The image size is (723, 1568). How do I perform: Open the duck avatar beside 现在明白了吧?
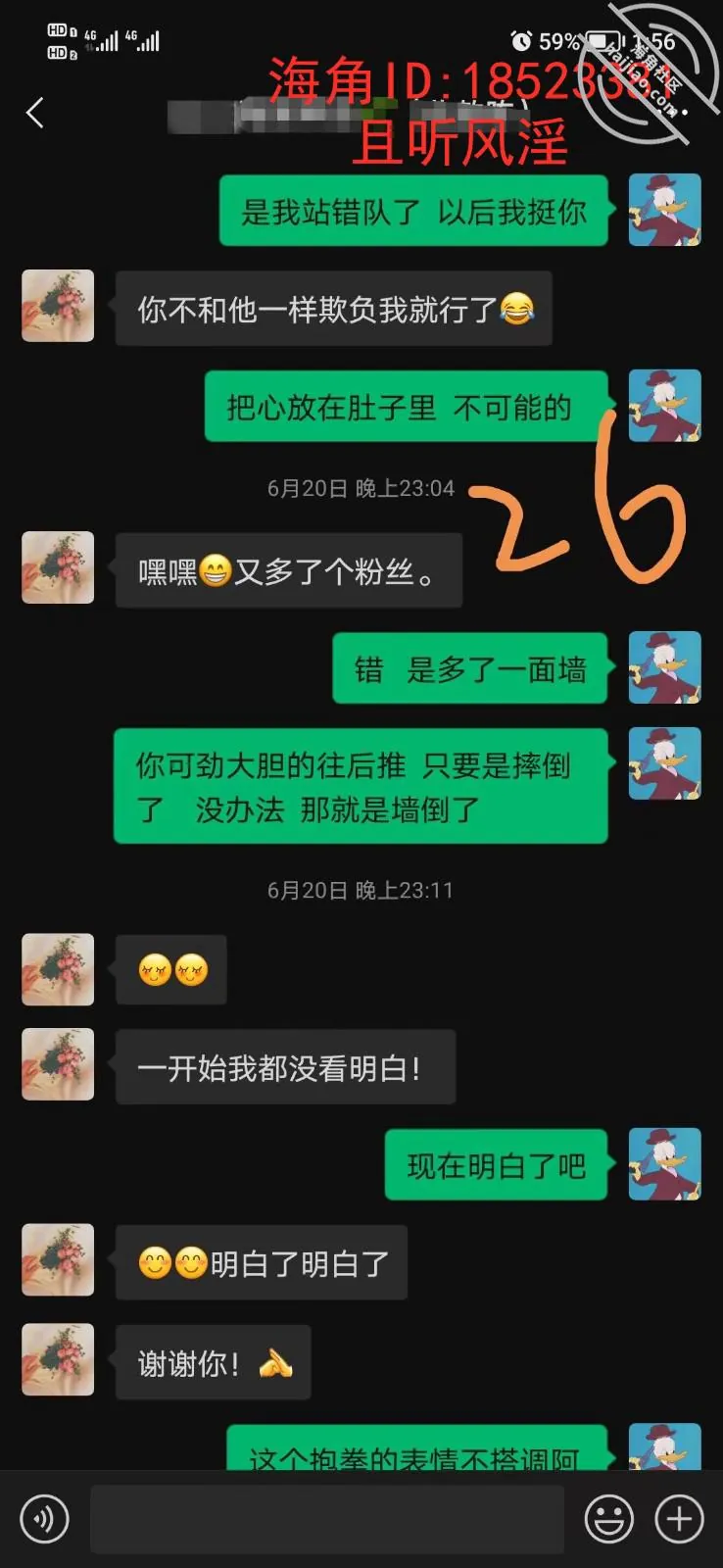tap(664, 1164)
